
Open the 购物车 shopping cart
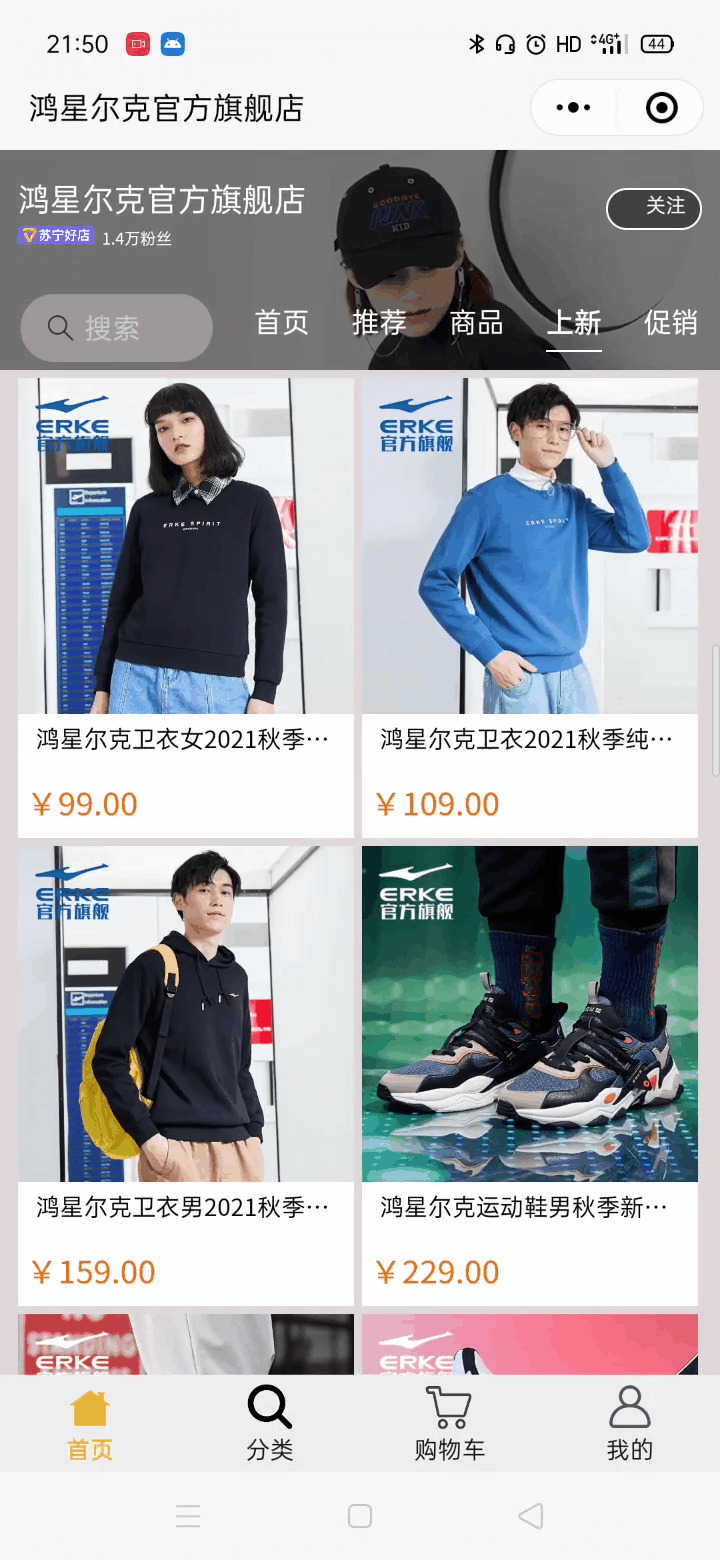[449, 1424]
